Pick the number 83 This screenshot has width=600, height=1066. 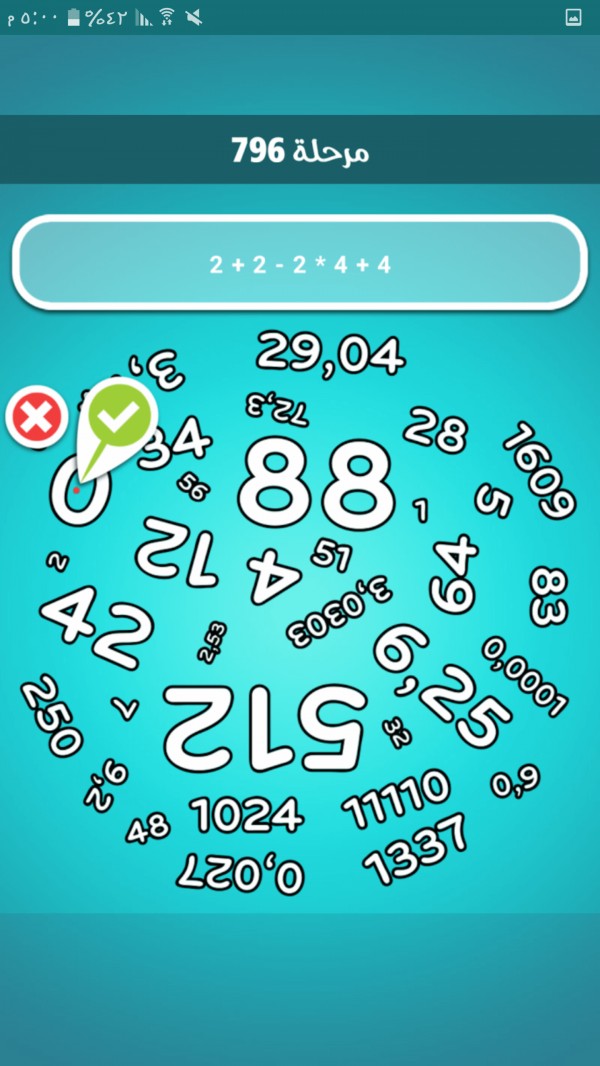click(548, 597)
